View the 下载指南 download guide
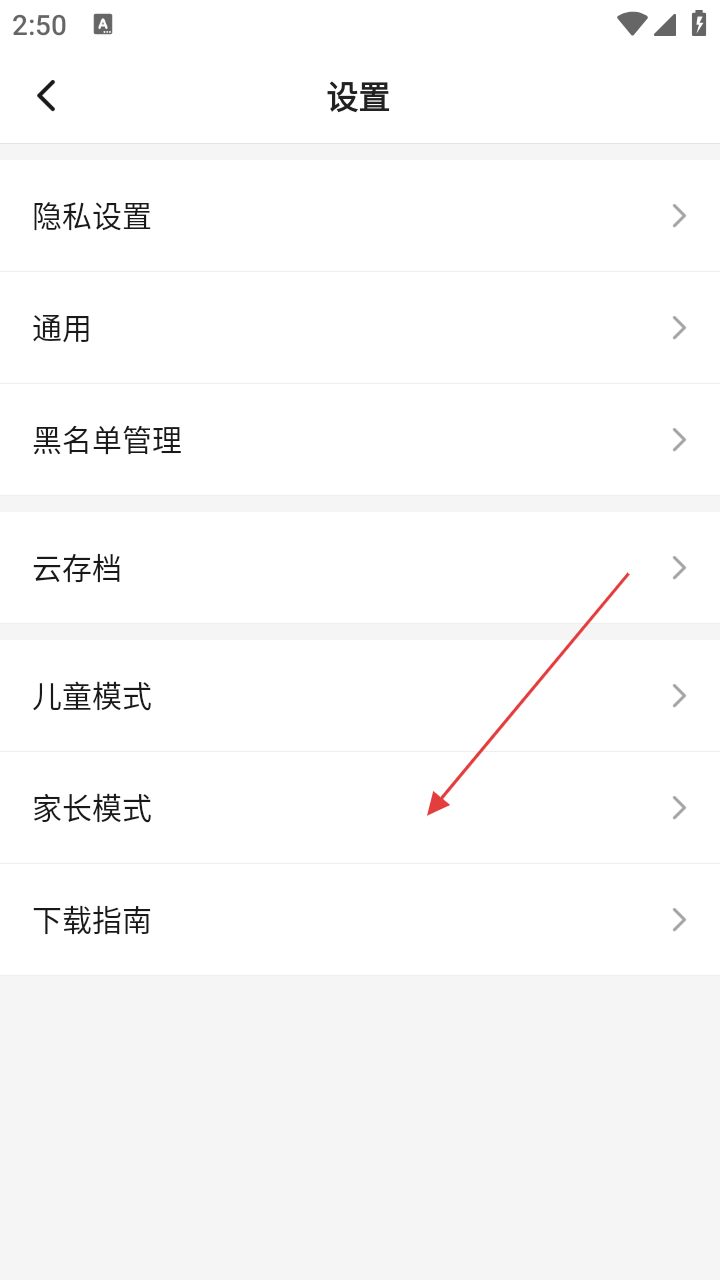The image size is (720, 1280). pyautogui.click(x=360, y=920)
